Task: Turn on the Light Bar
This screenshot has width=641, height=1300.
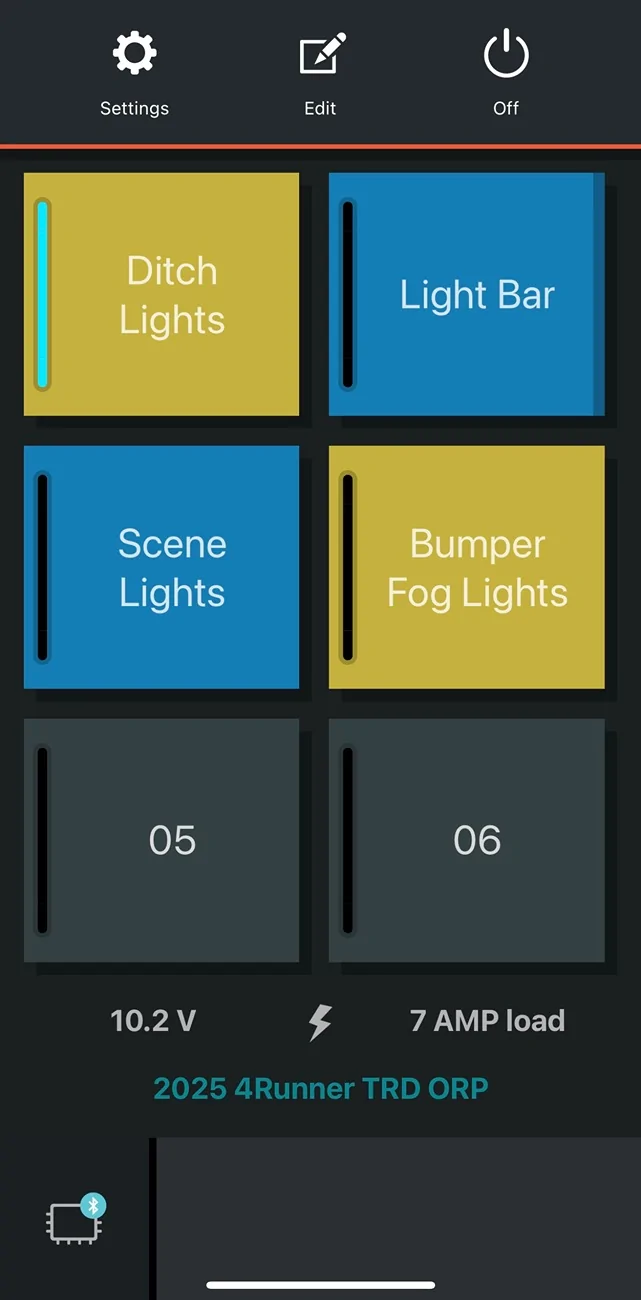Action: click(467, 294)
